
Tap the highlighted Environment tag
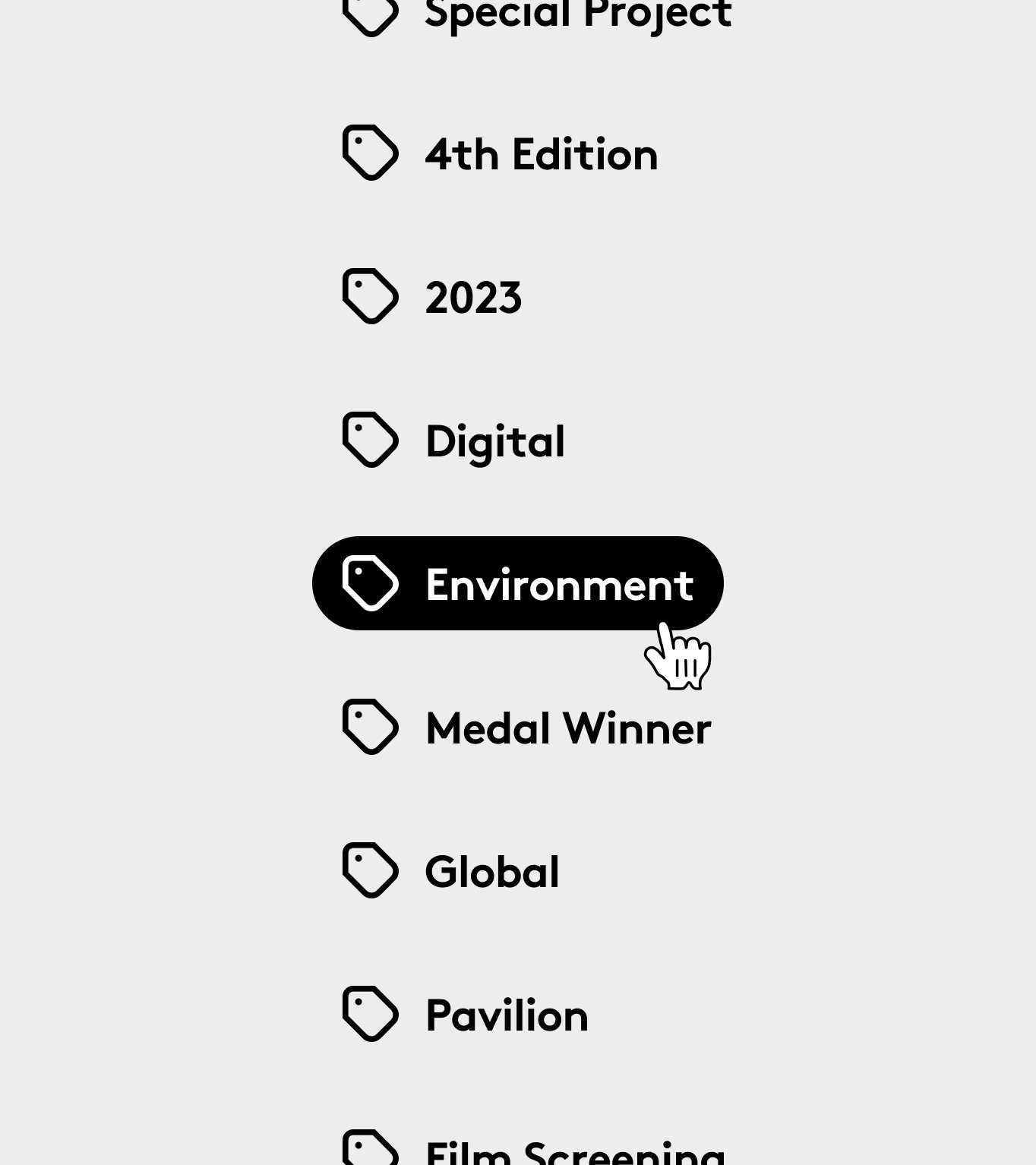point(518,583)
